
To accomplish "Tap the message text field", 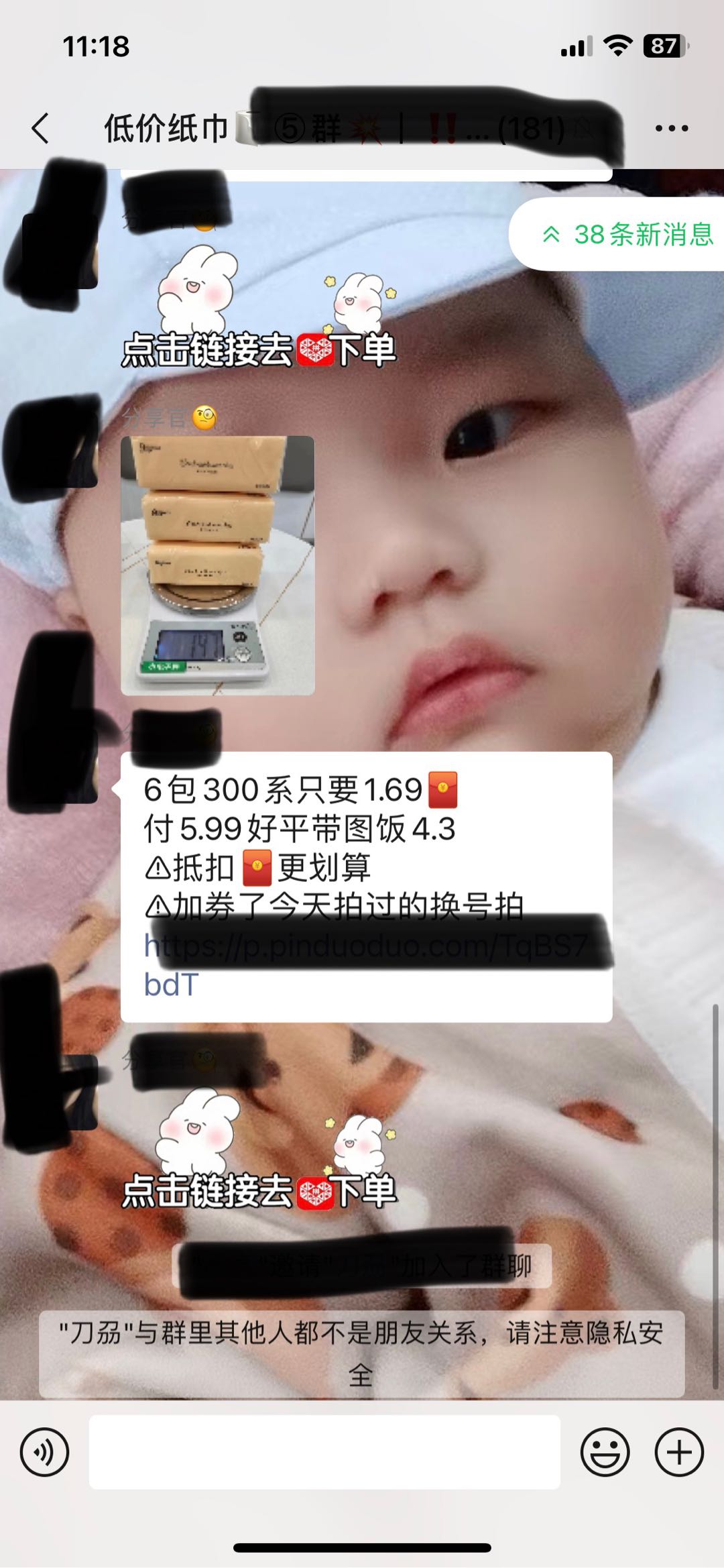I will [324, 1452].
